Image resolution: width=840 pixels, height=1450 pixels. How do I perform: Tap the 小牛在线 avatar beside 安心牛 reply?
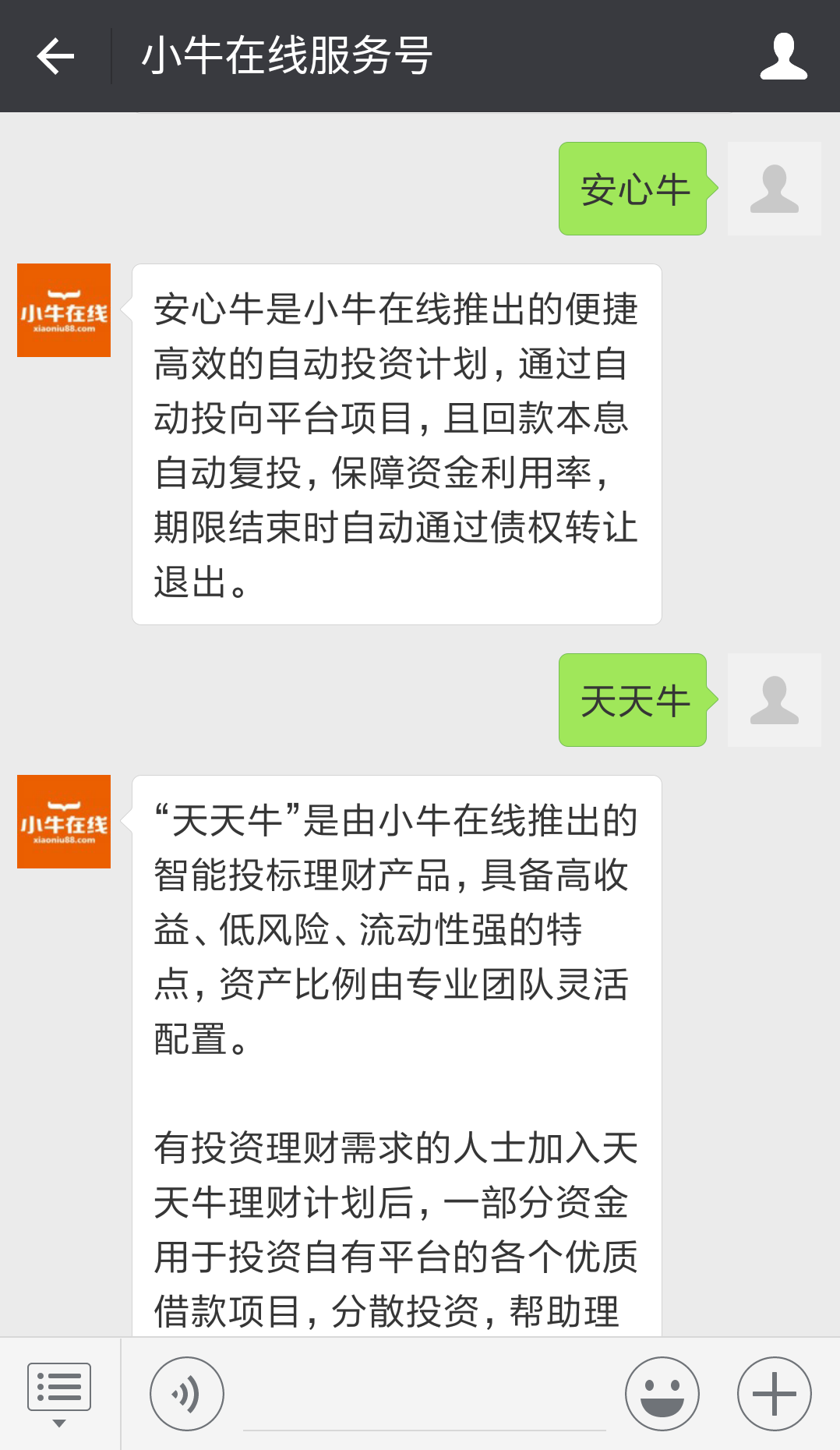(x=64, y=310)
